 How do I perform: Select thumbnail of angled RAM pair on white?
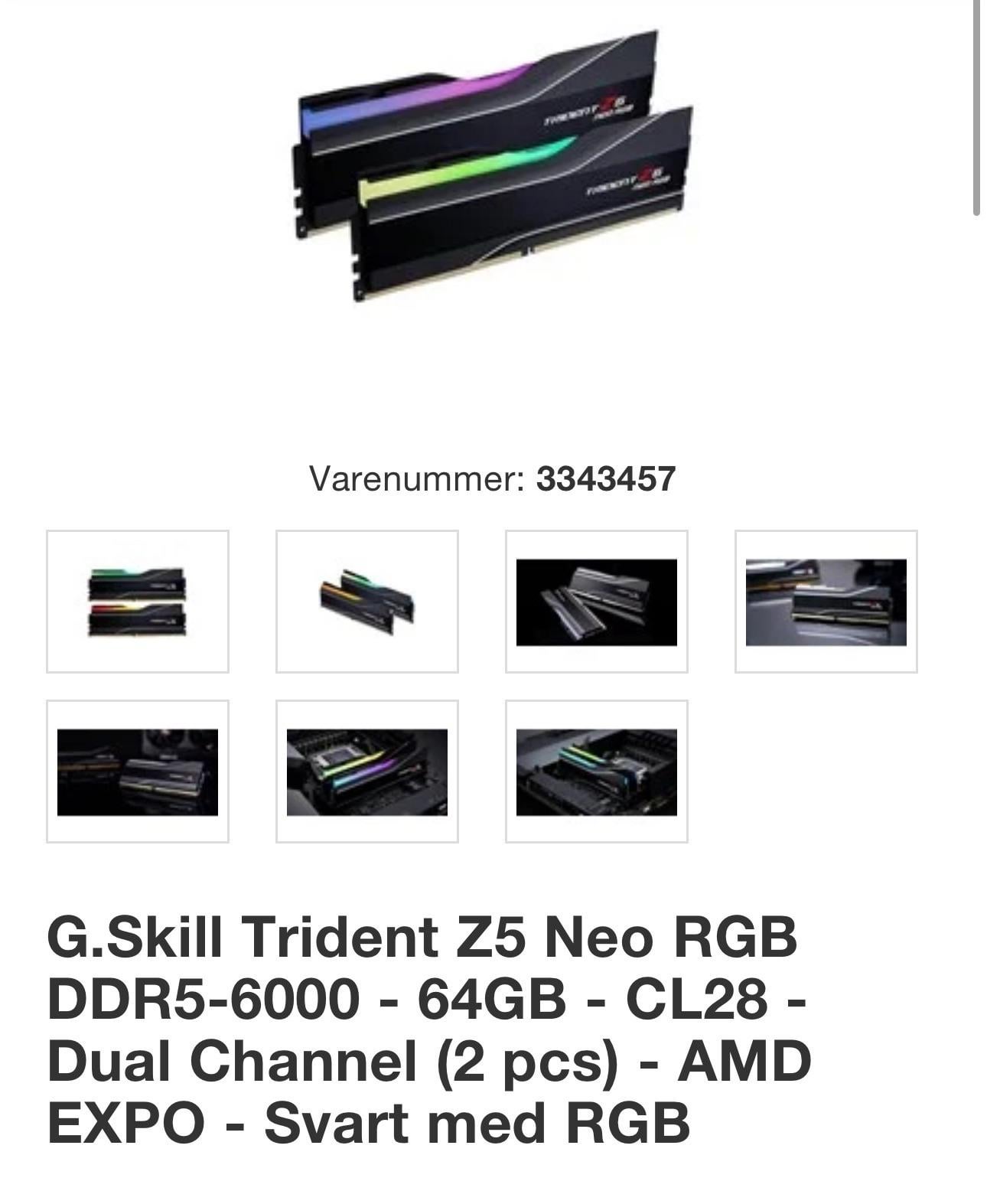[367, 602]
